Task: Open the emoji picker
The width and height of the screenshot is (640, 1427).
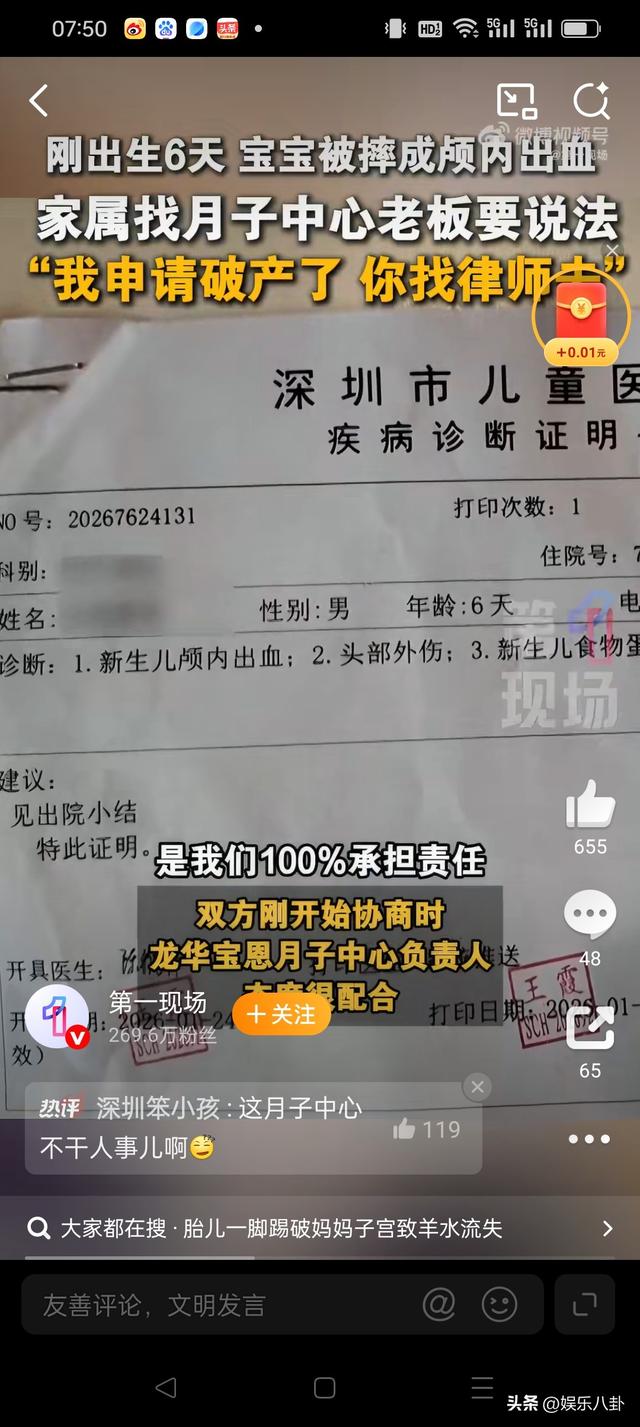Action: 500,1304
